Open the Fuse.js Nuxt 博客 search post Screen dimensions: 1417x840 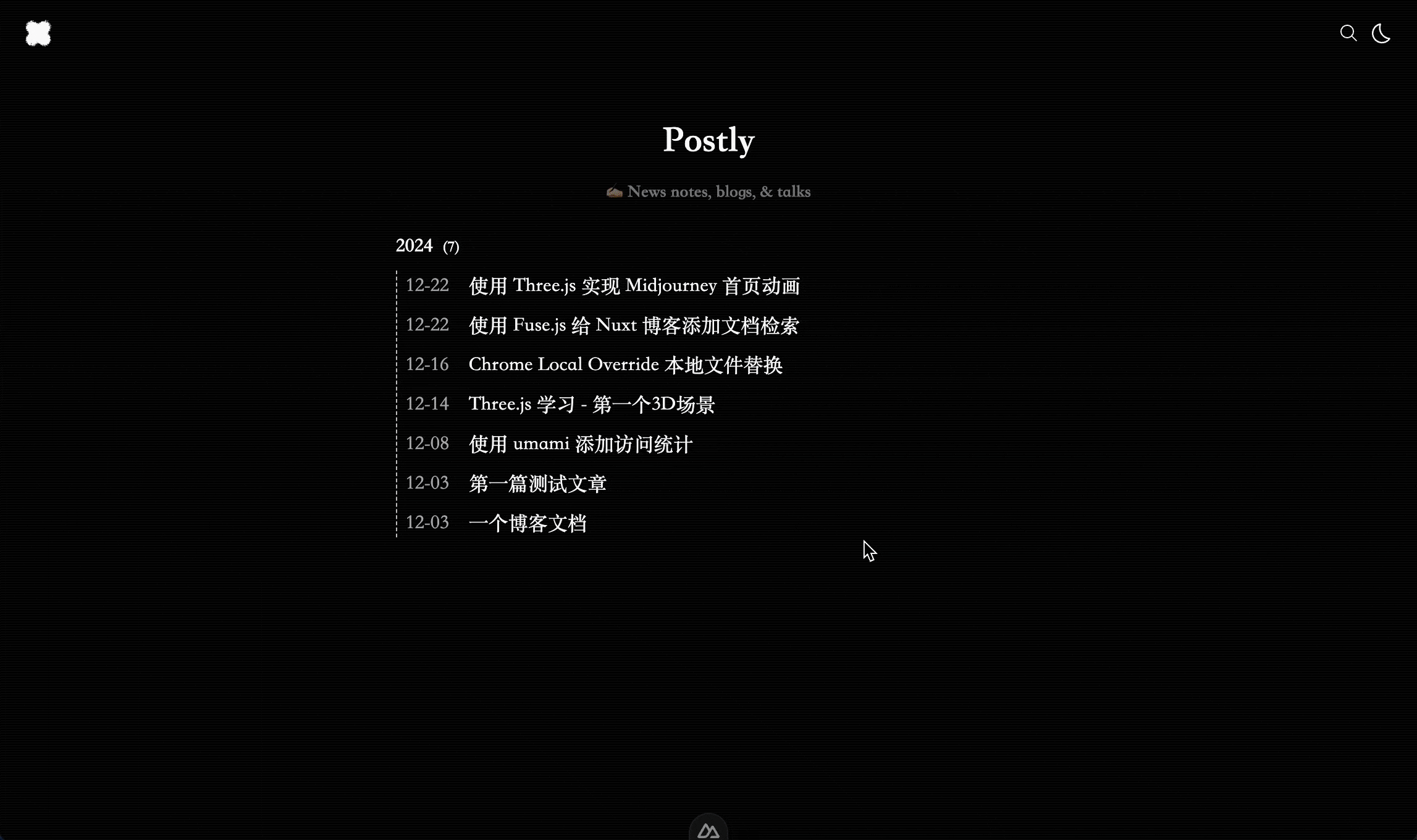[x=633, y=325]
